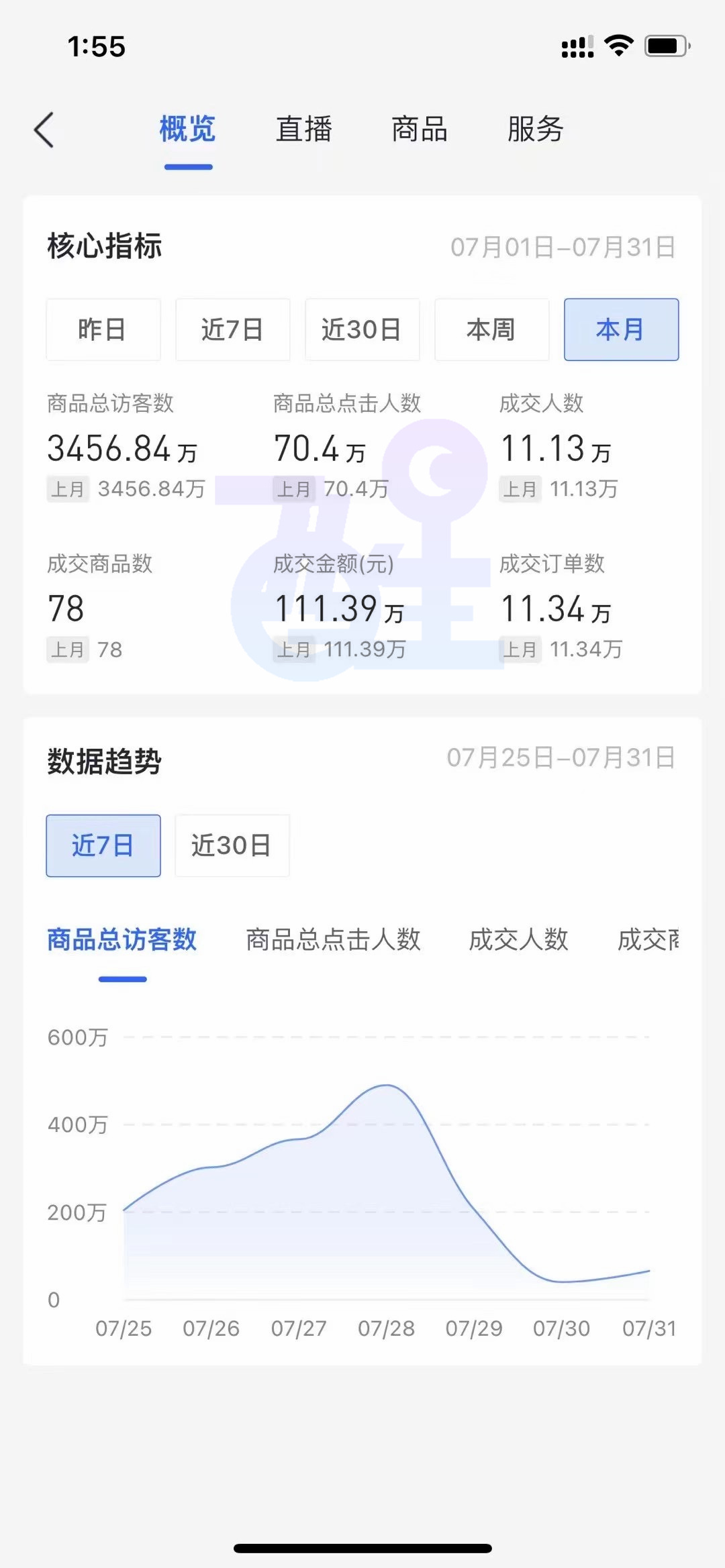The image size is (725, 1568).
Task: Switch to the 直播 tab
Action: click(x=303, y=129)
